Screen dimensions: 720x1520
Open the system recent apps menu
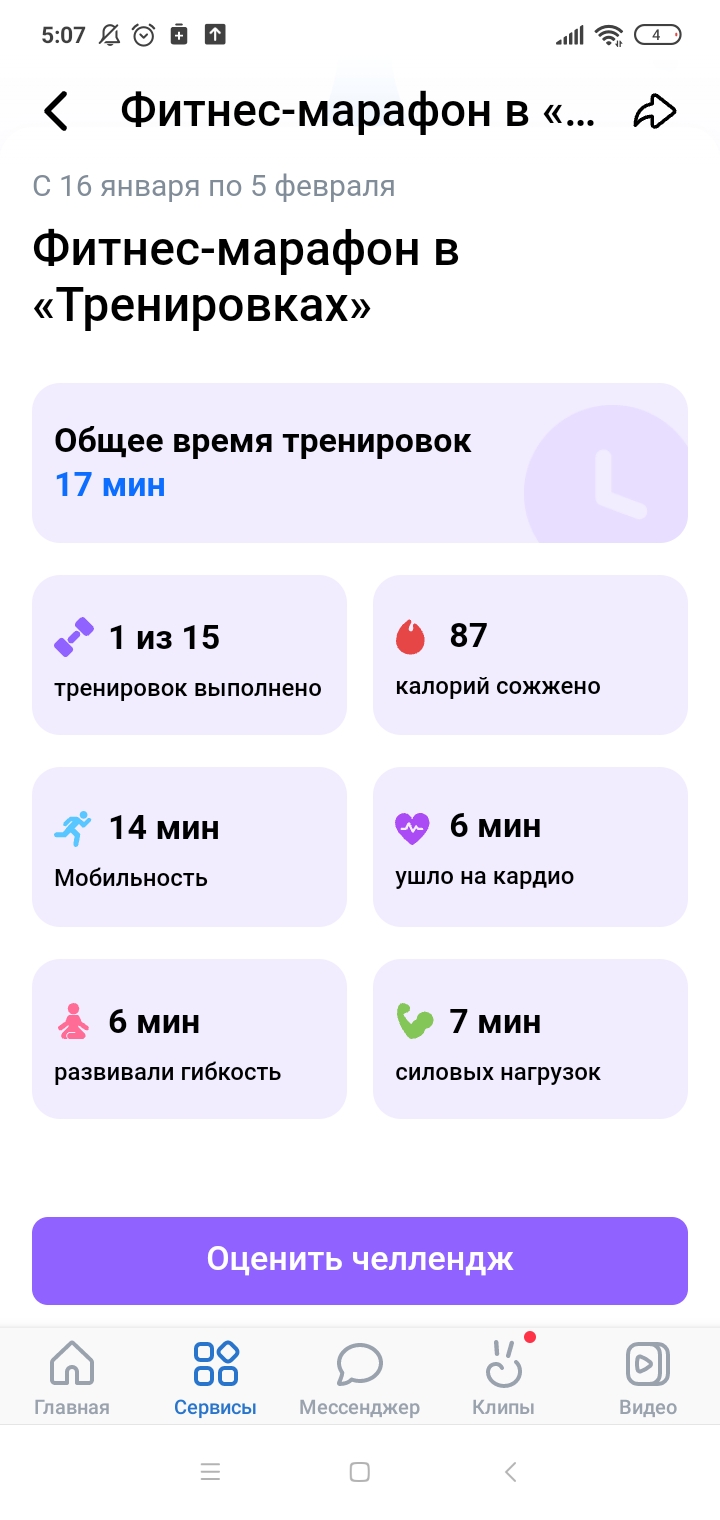(210, 1472)
